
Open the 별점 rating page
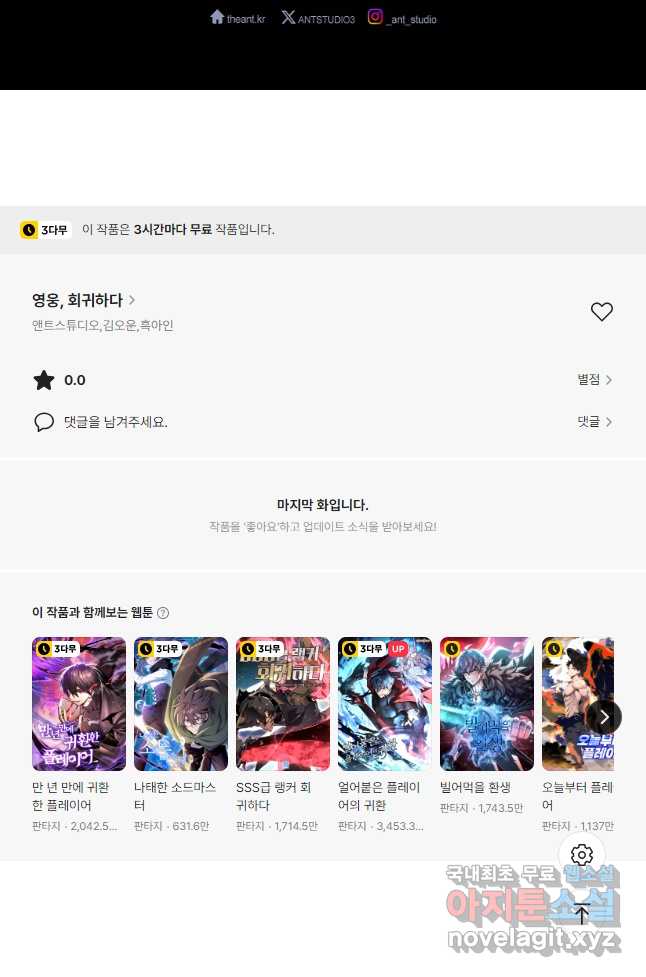pyautogui.click(x=594, y=380)
